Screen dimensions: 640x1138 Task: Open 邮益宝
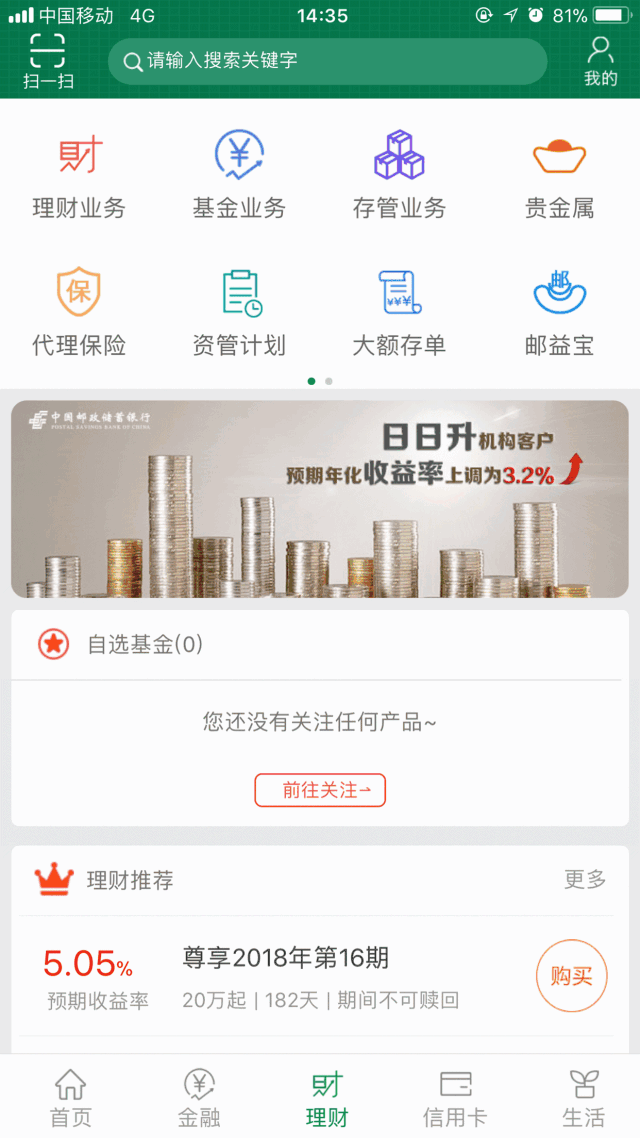[x=559, y=312]
